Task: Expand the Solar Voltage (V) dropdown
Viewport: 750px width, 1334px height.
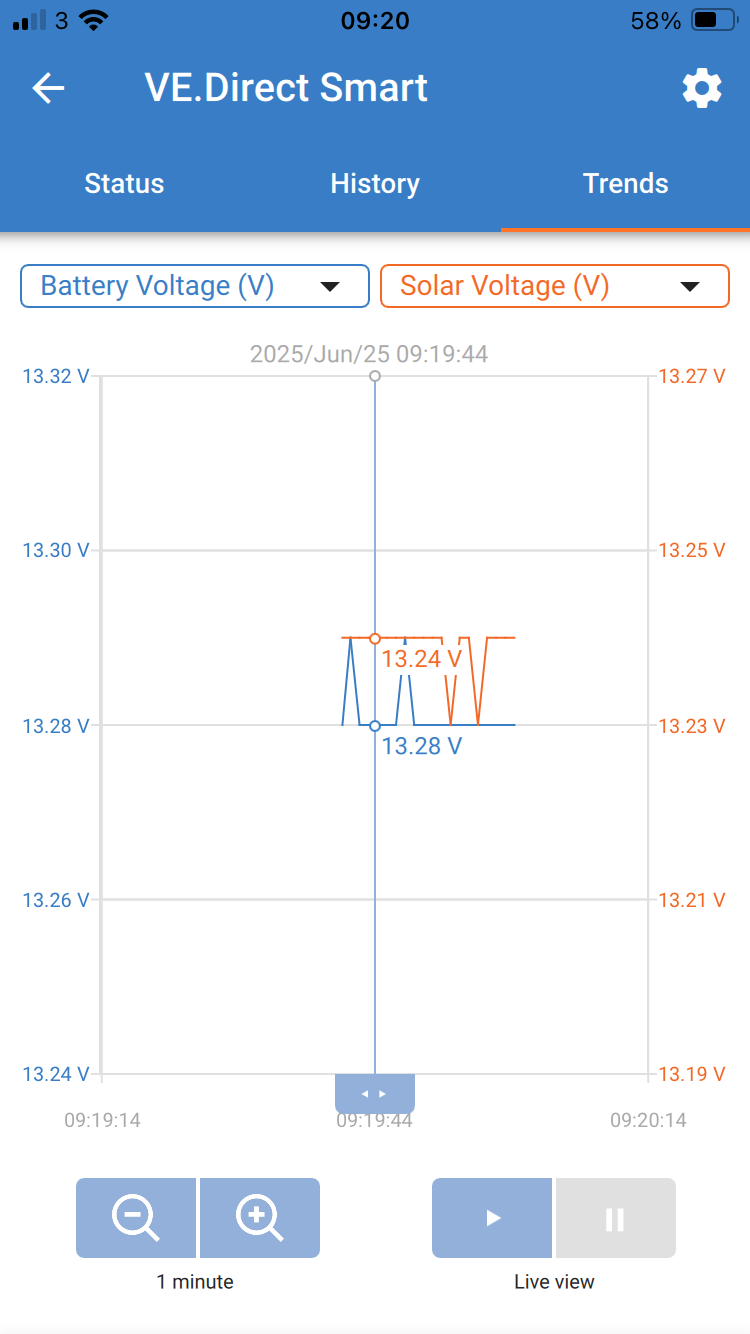Action: [555, 286]
